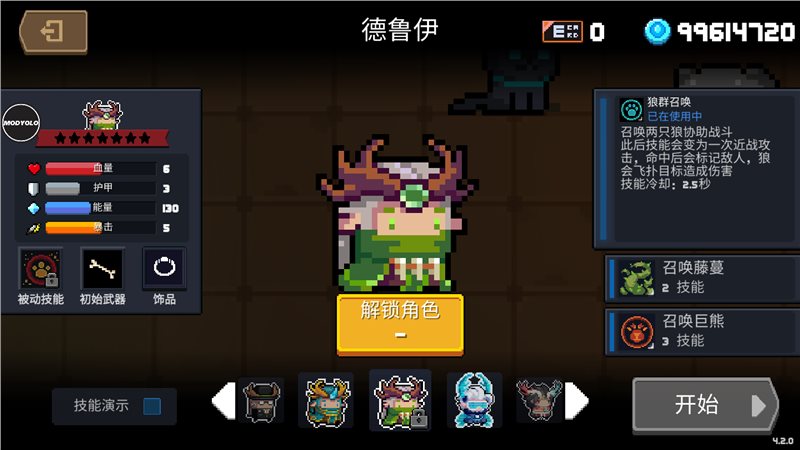The width and height of the screenshot is (800, 450).
Task: Show the previous character with the left arrow
Action: [223, 402]
